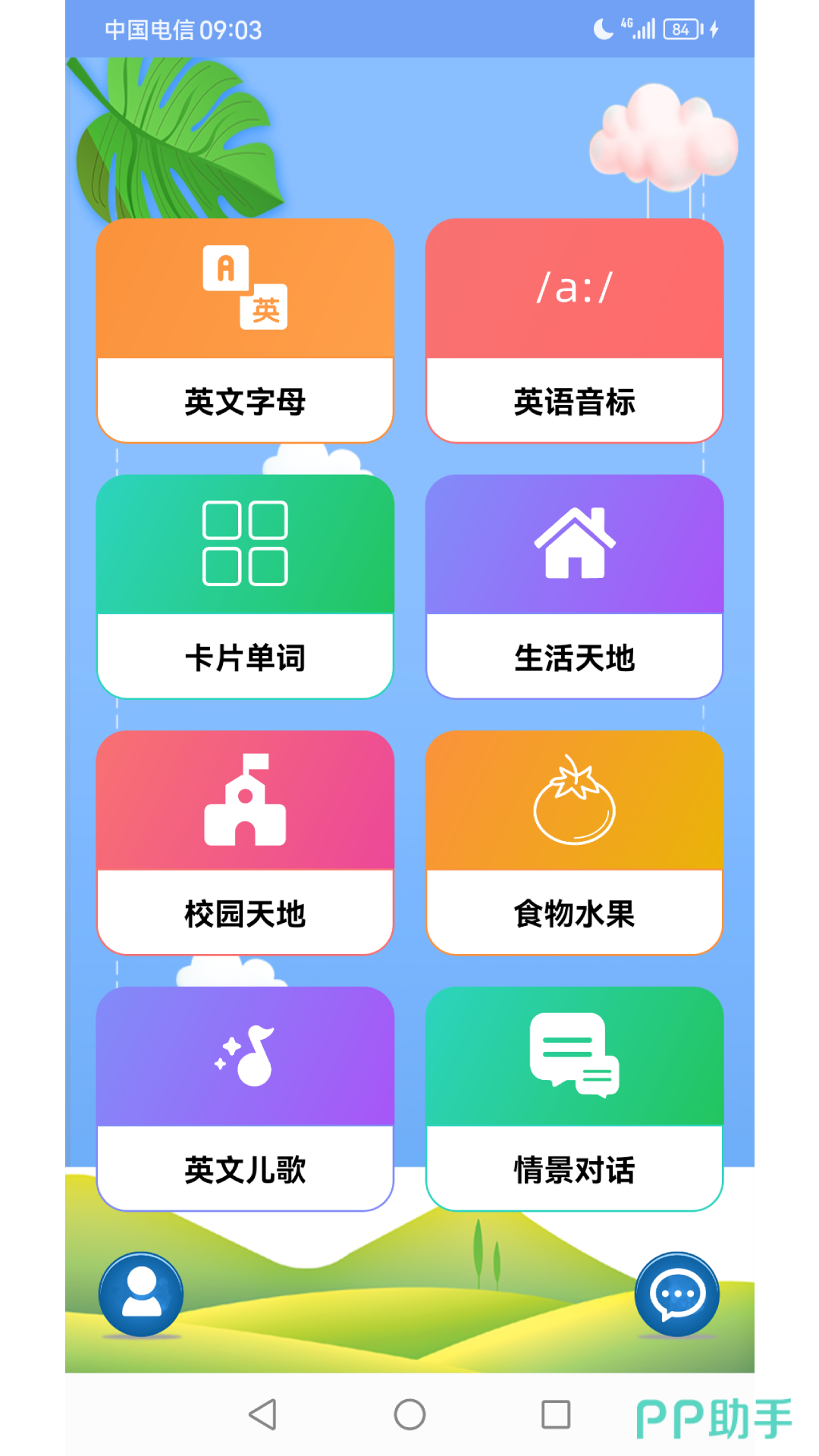This screenshot has width=819, height=1456.
Task: Select the 卡片单词 word cards tile
Action: [245, 586]
